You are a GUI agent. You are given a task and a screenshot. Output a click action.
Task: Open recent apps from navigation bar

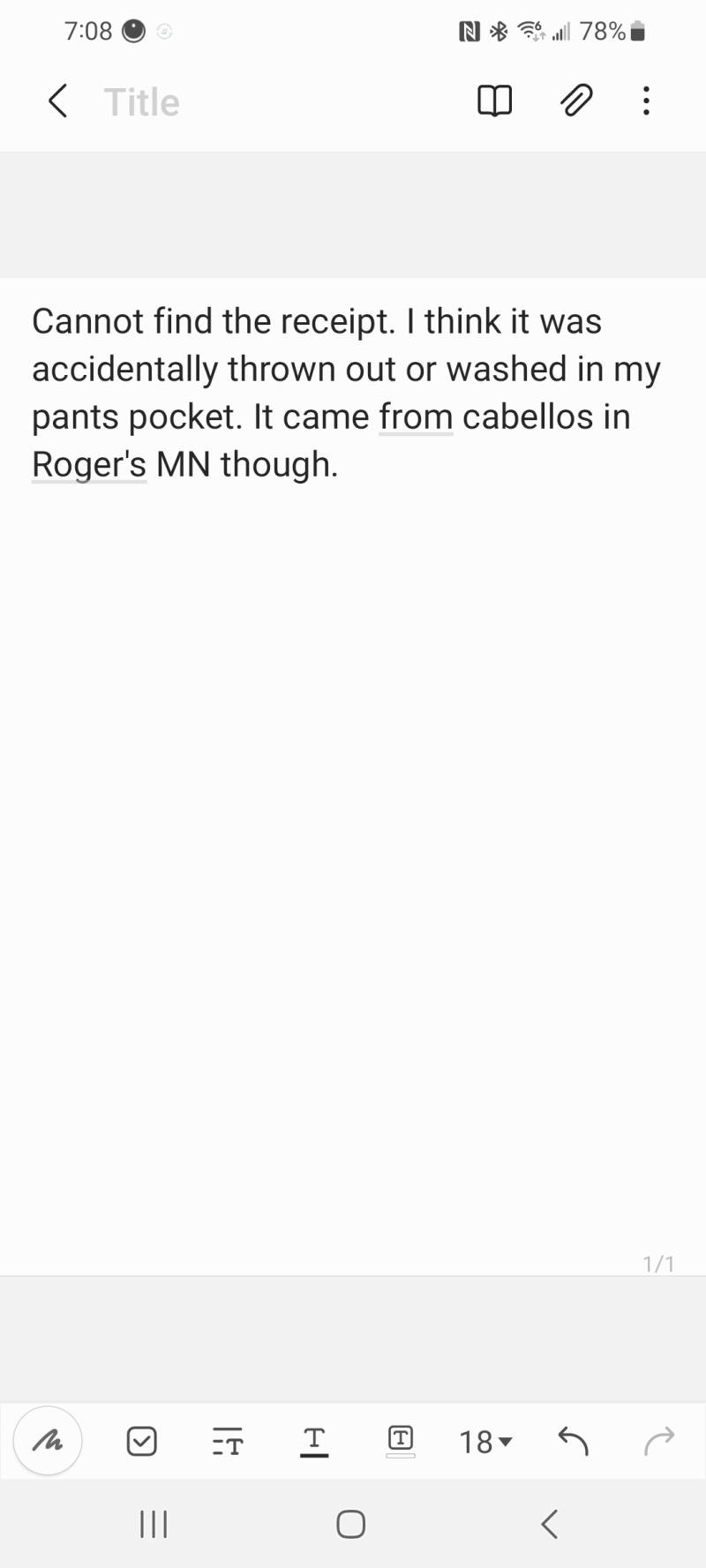tap(154, 1524)
